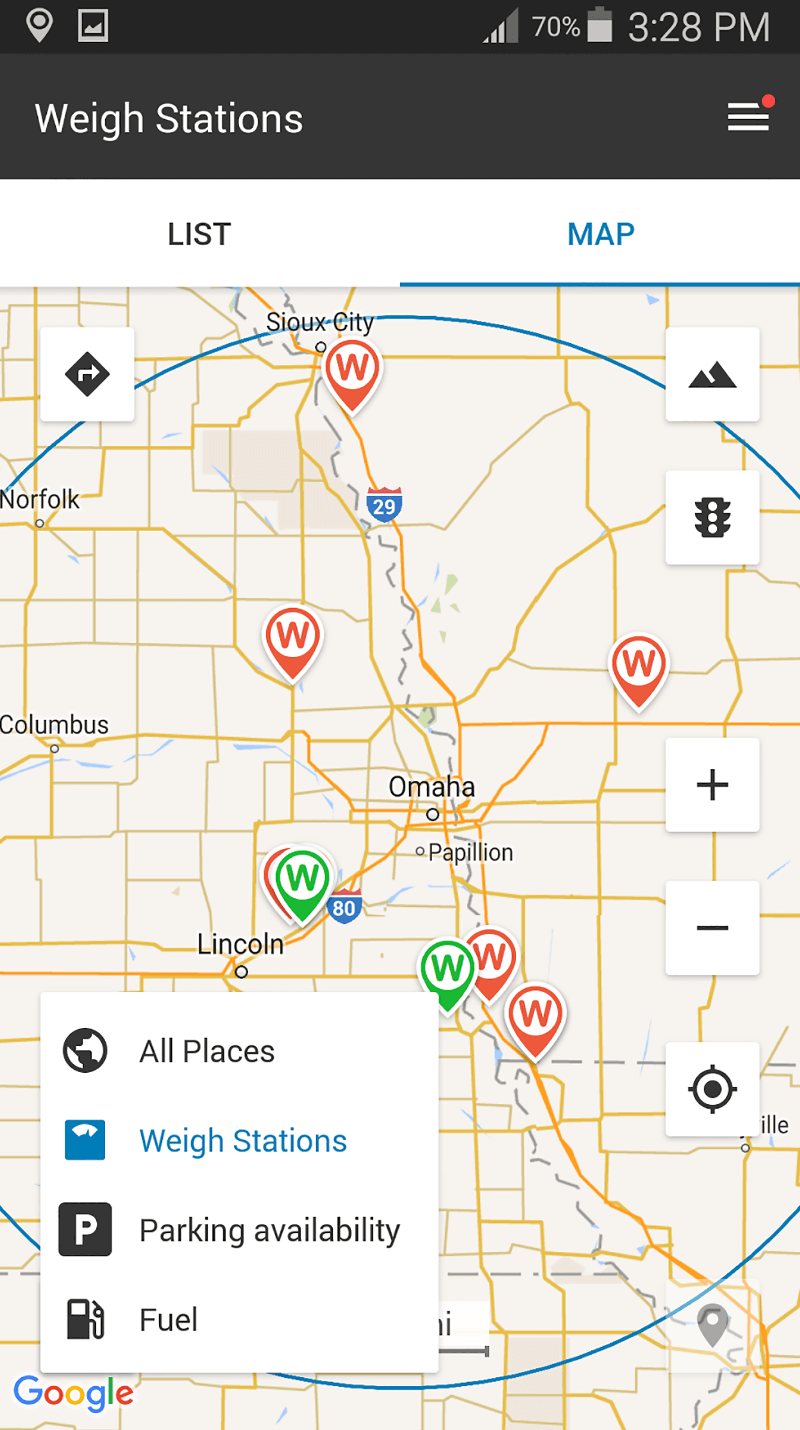This screenshot has width=800, height=1430.
Task: Select the MAP tab
Action: tap(600, 234)
